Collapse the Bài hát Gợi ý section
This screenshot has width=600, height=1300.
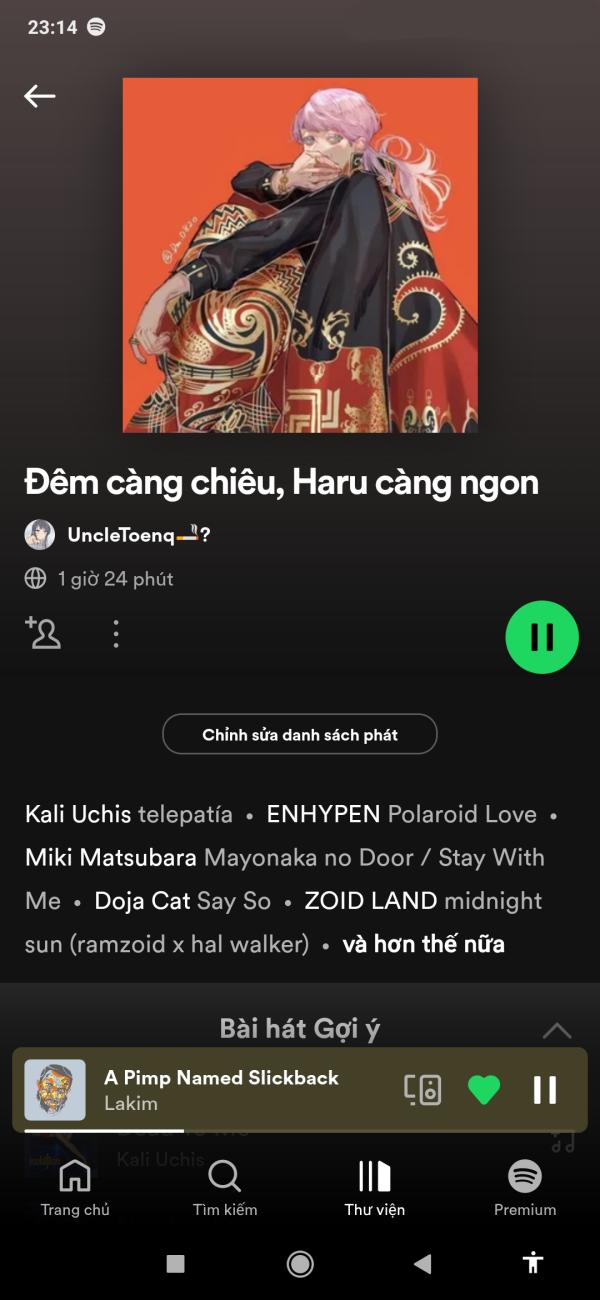point(556,1030)
